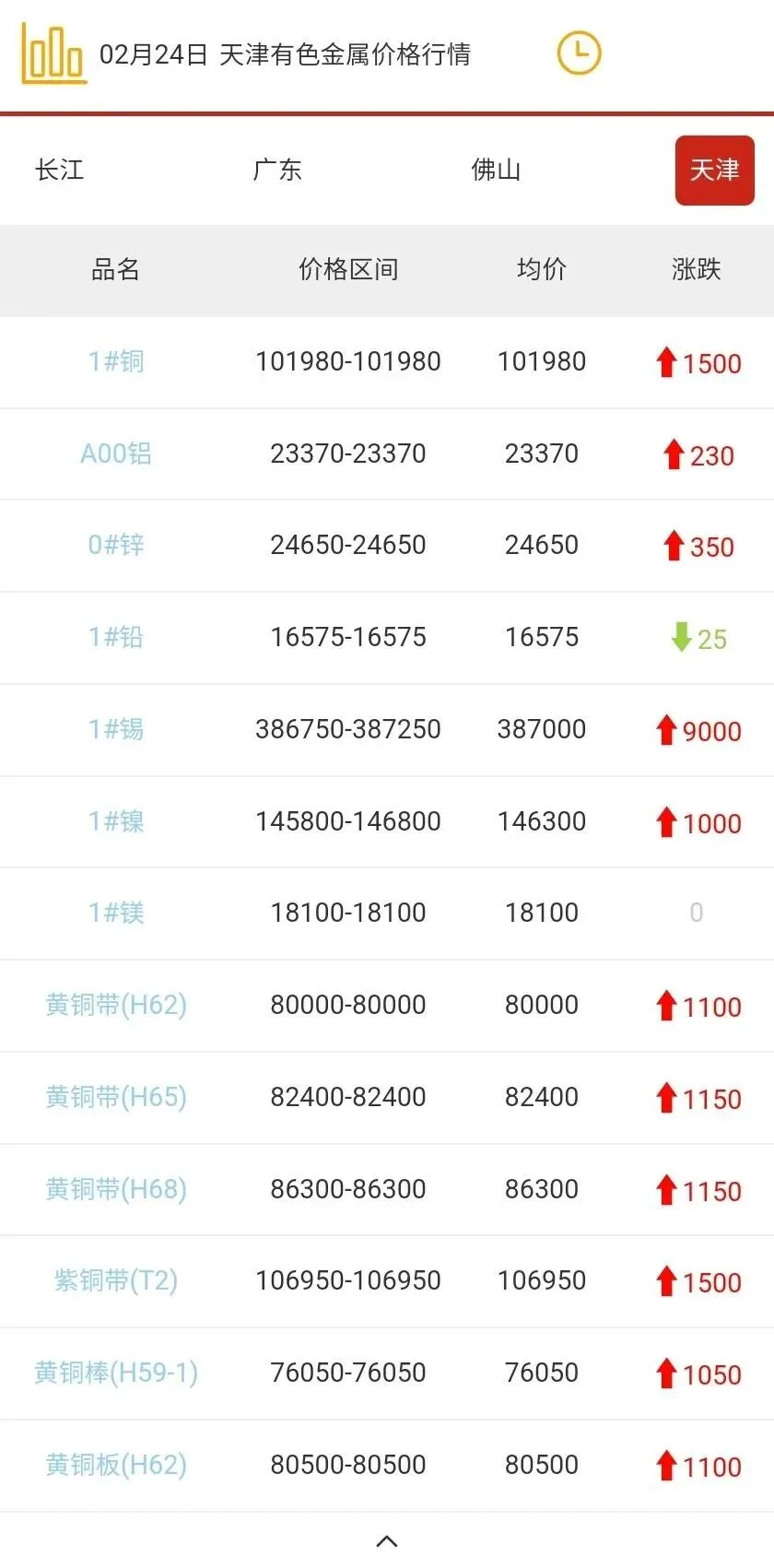Screen dimensions: 774x1568
Task: Tap the 天津 tab
Action: 714,171
